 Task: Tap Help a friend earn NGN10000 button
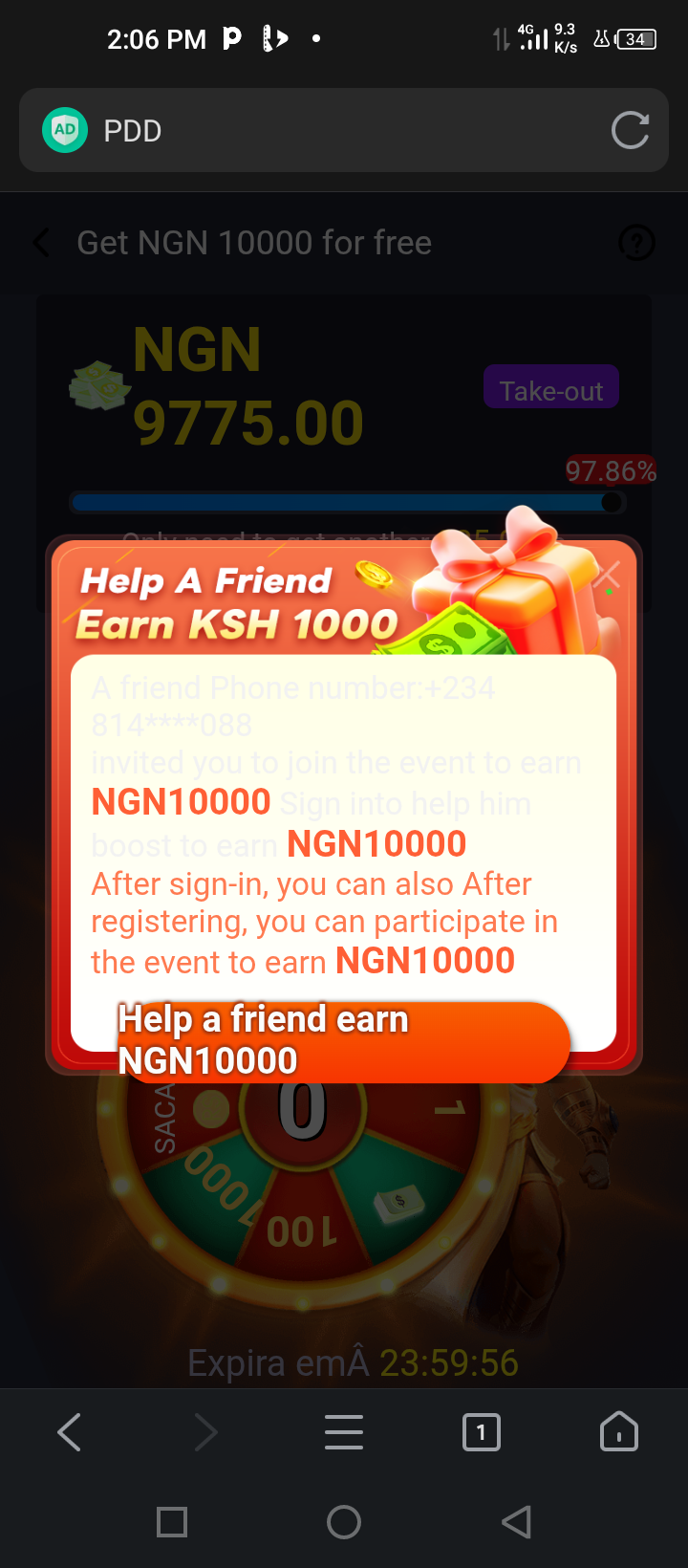coord(344,1042)
